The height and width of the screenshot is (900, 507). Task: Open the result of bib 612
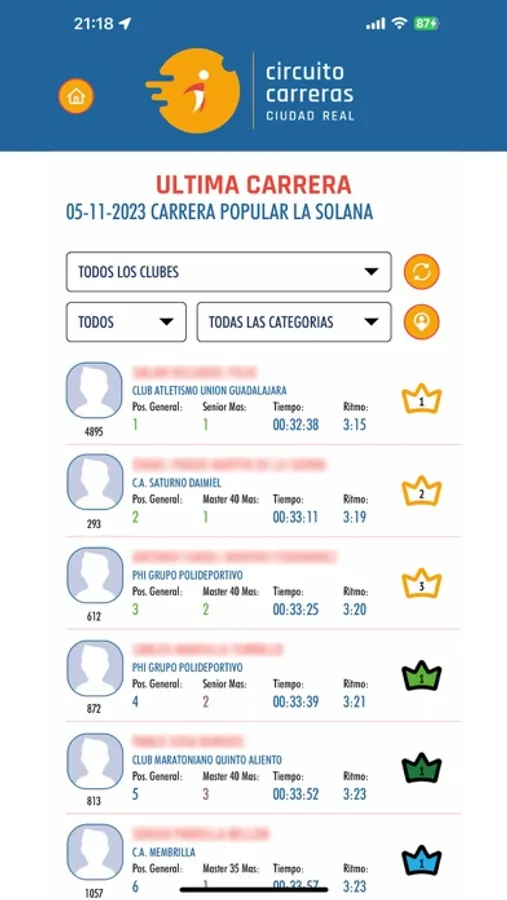(264, 584)
